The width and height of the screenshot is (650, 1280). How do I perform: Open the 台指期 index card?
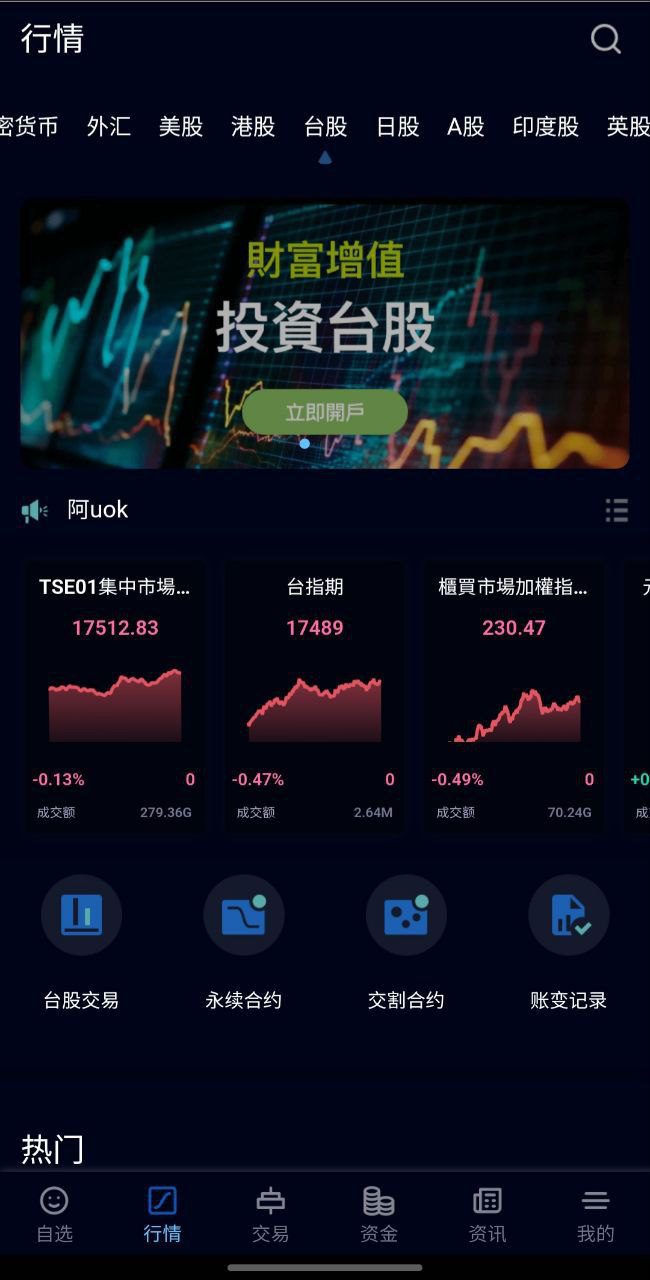coord(315,695)
